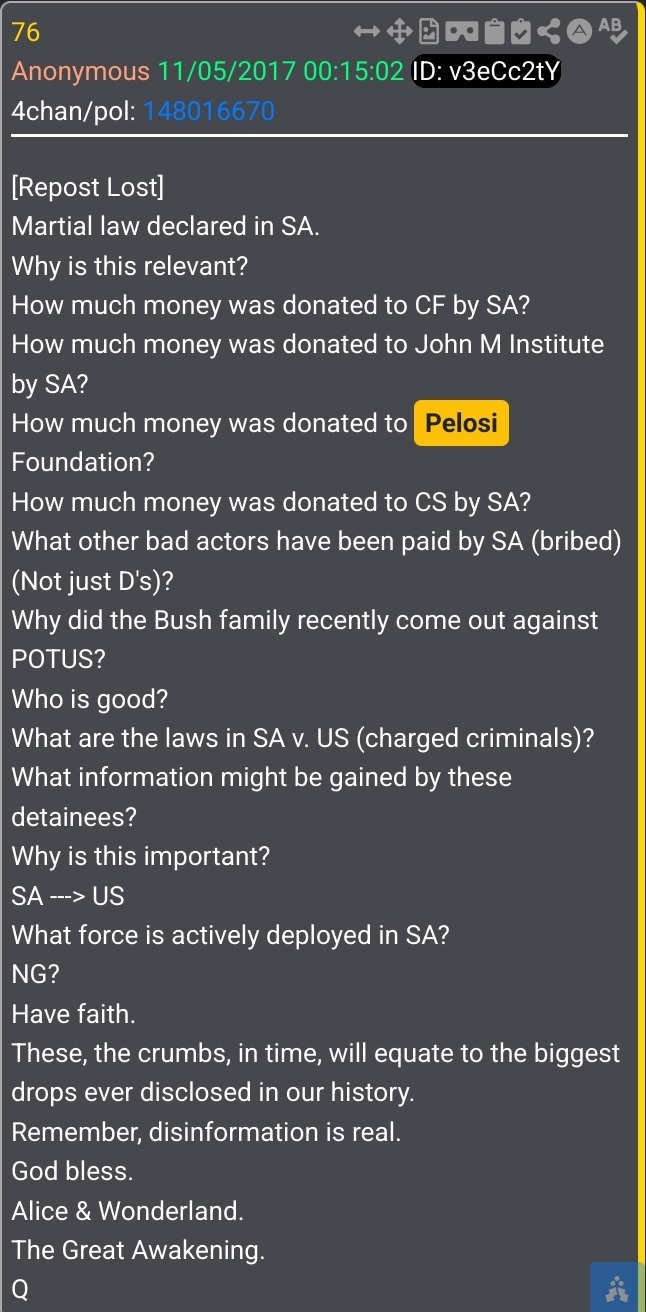Share post 76
This screenshot has height=1312, width=646.
[x=549, y=32]
